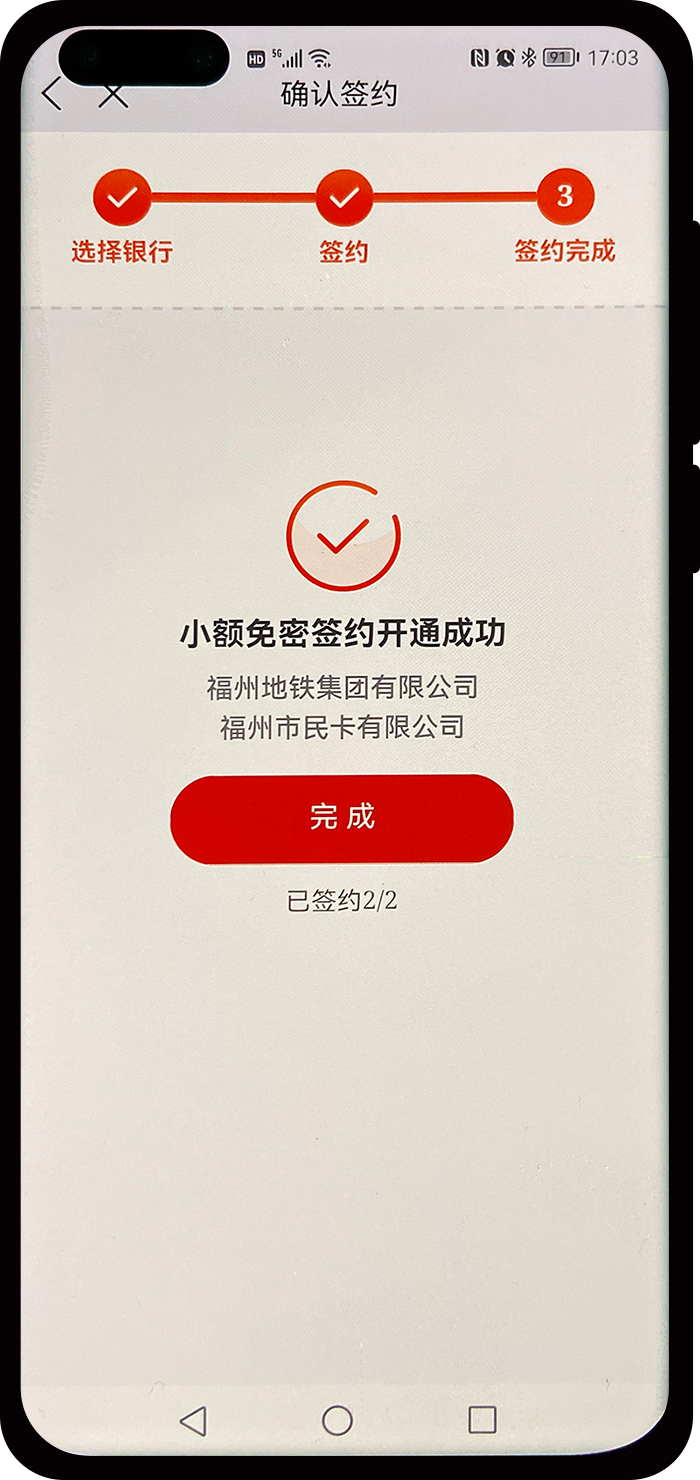This screenshot has height=1480, width=700.
Task: Go back using the header back arrow
Action: tap(52, 95)
